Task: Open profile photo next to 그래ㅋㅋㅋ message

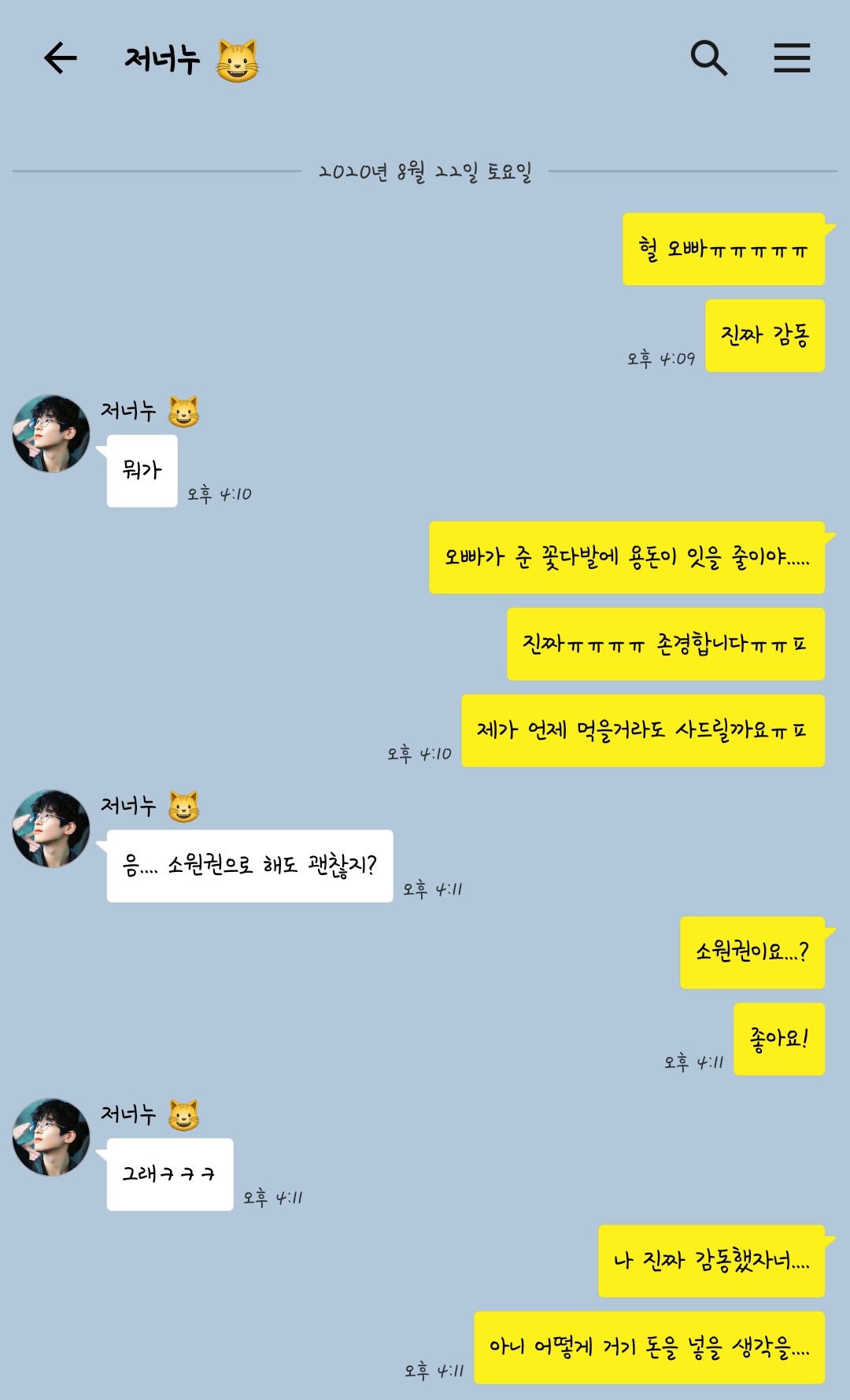Action: [x=51, y=1137]
